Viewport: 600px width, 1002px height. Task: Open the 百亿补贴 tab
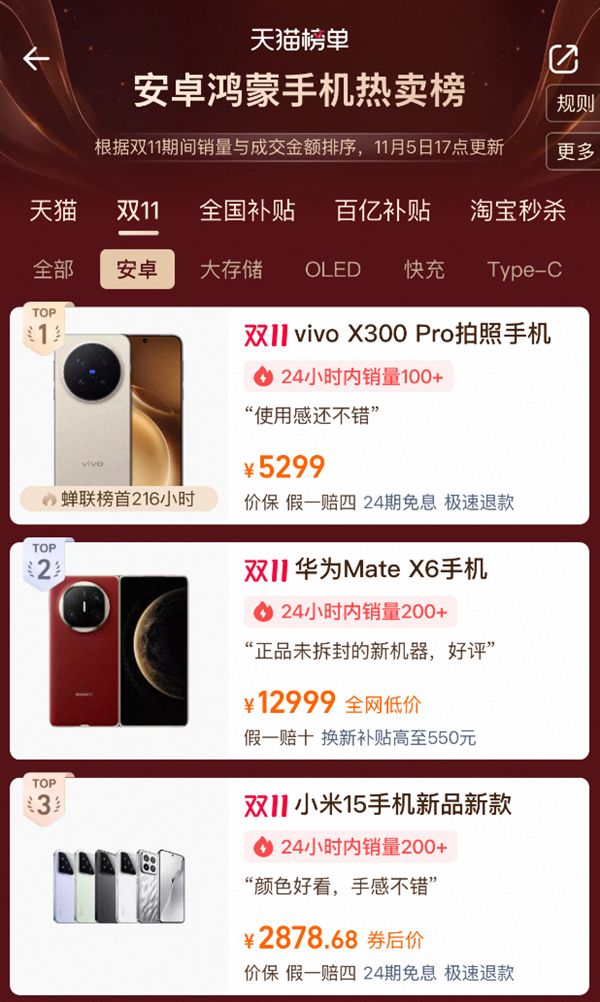click(x=383, y=211)
